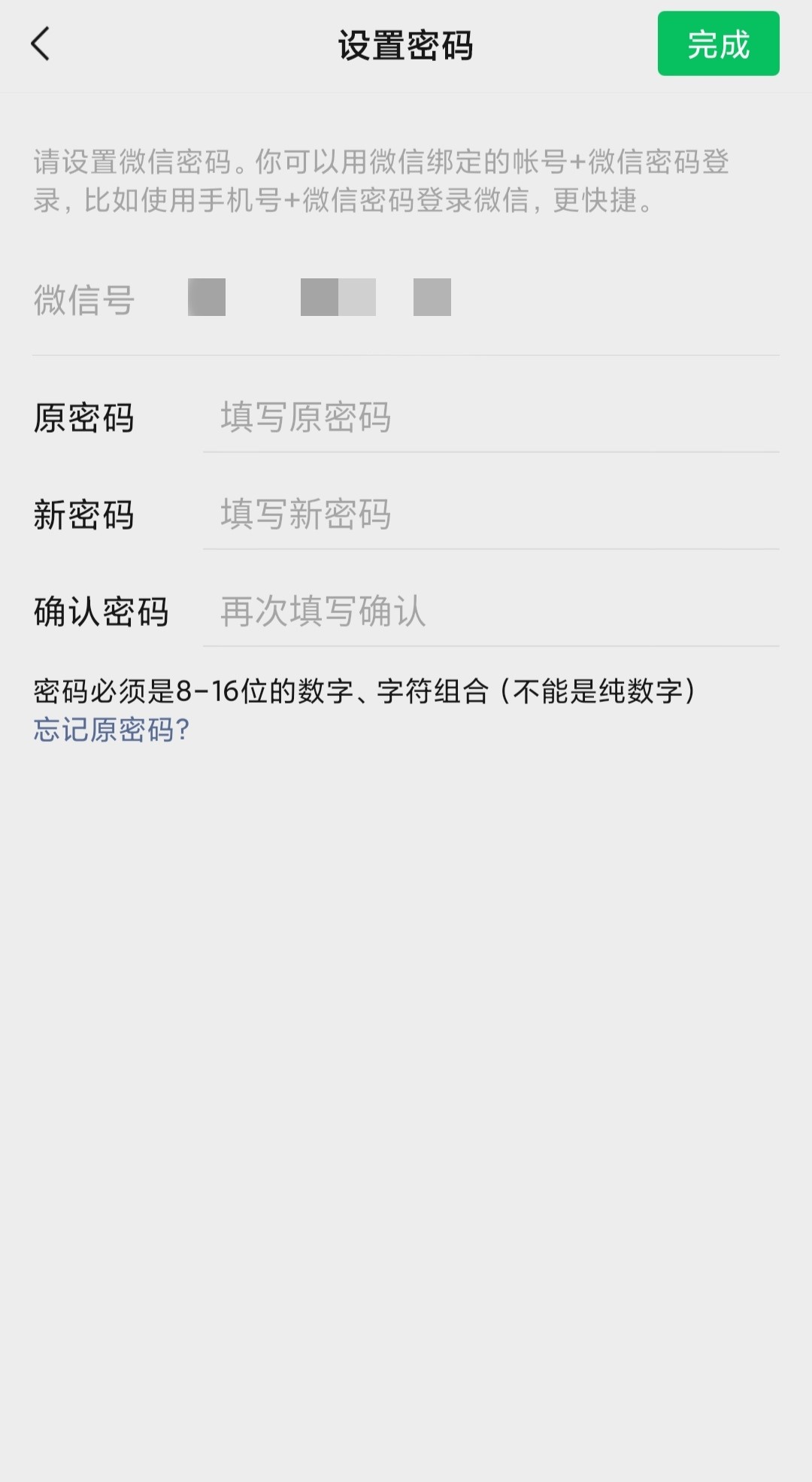Click the 设置密码 title text

point(406,44)
